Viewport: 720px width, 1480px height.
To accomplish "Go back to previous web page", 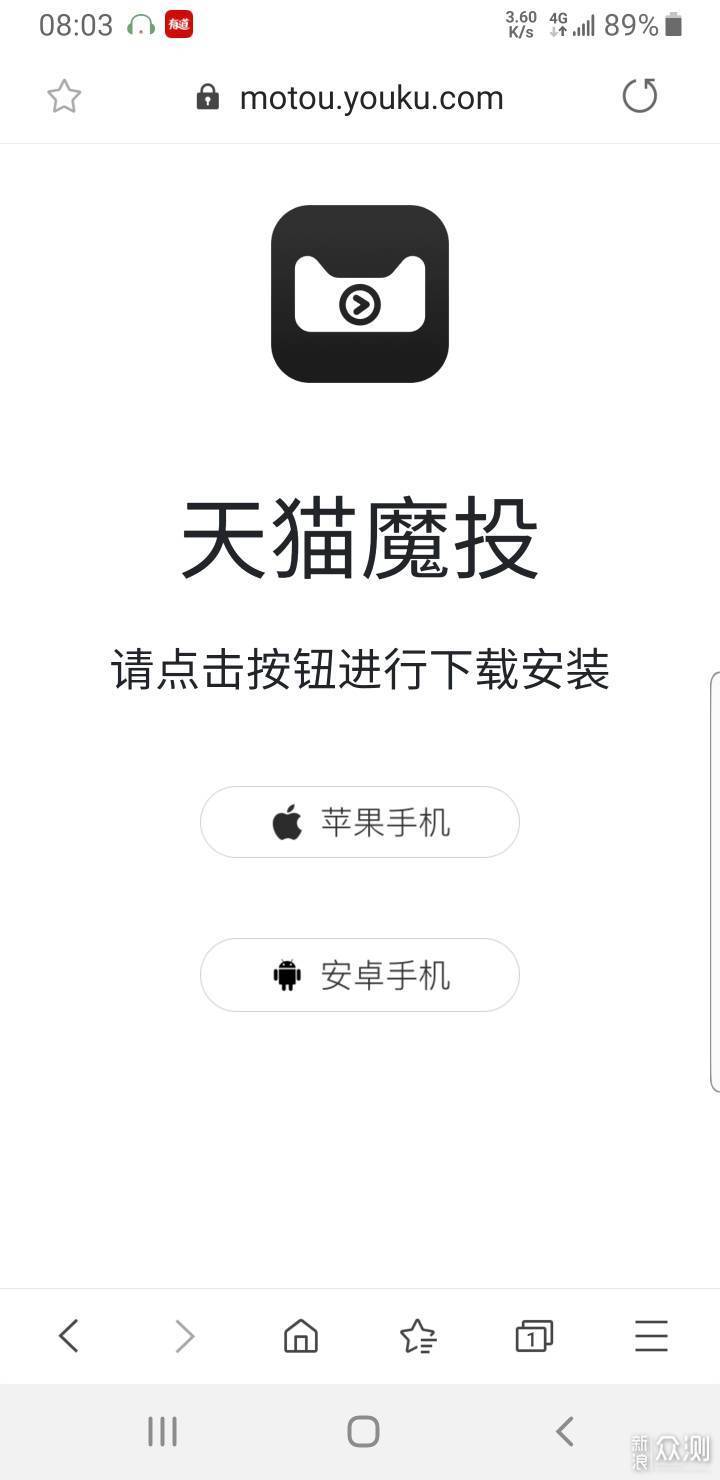I will pos(68,1336).
